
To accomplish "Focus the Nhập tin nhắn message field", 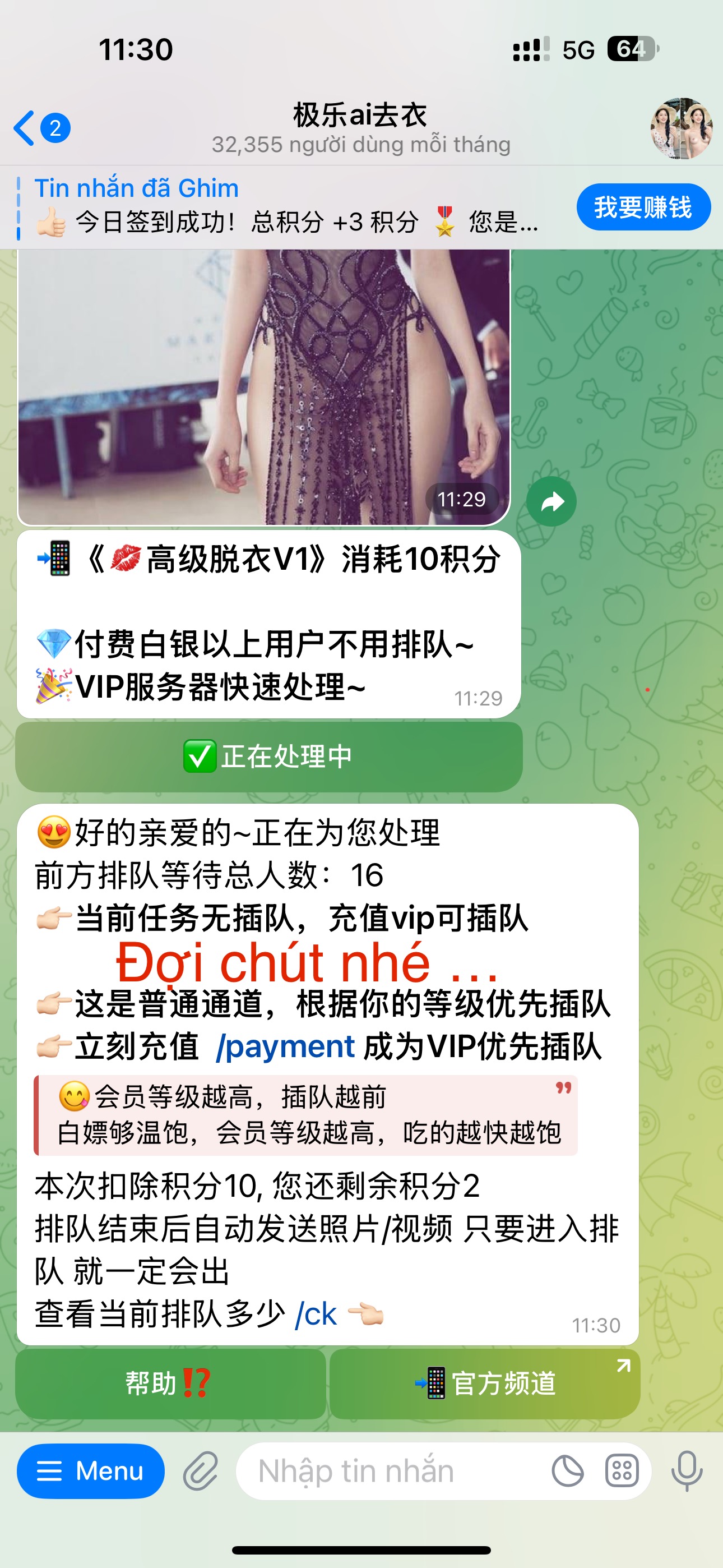I will coord(390,1470).
